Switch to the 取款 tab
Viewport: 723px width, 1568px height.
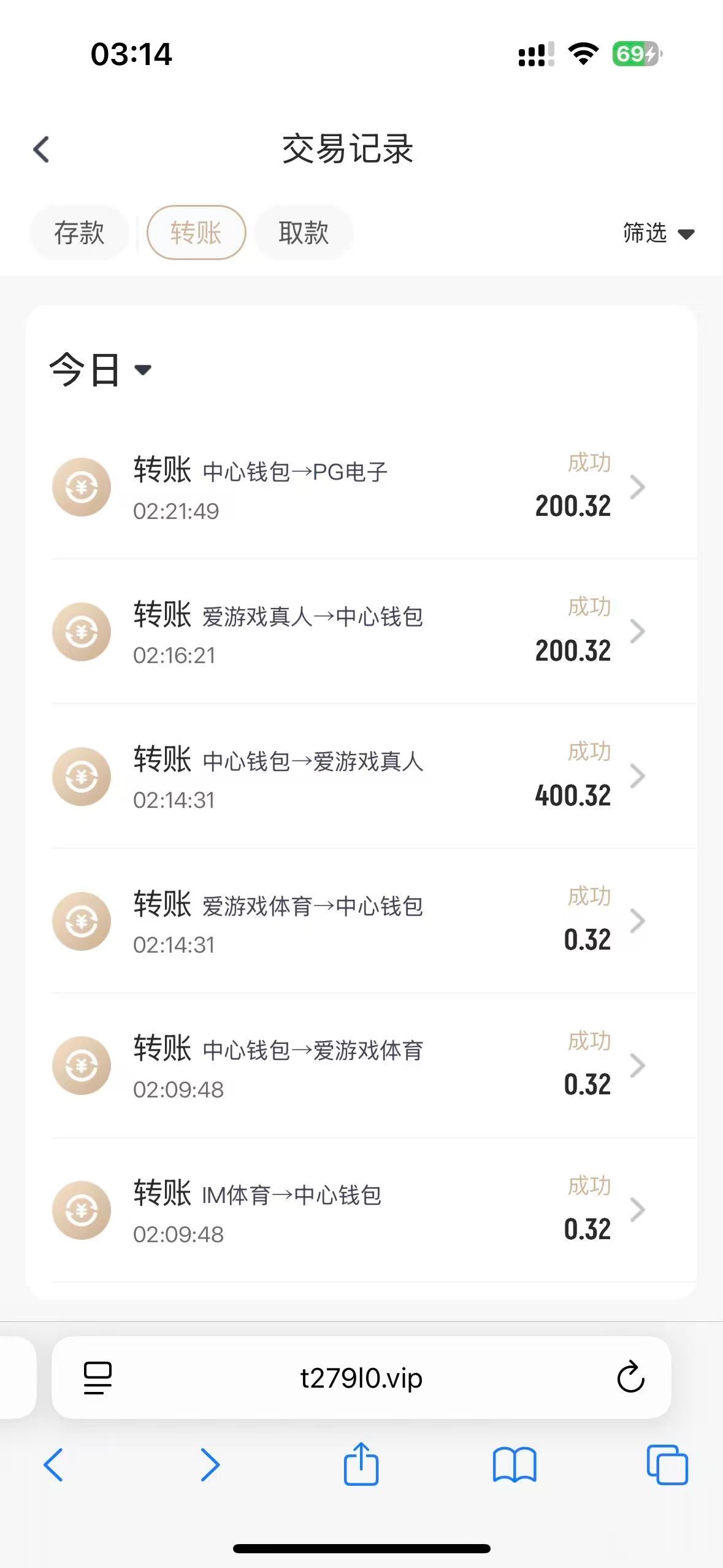(x=304, y=233)
